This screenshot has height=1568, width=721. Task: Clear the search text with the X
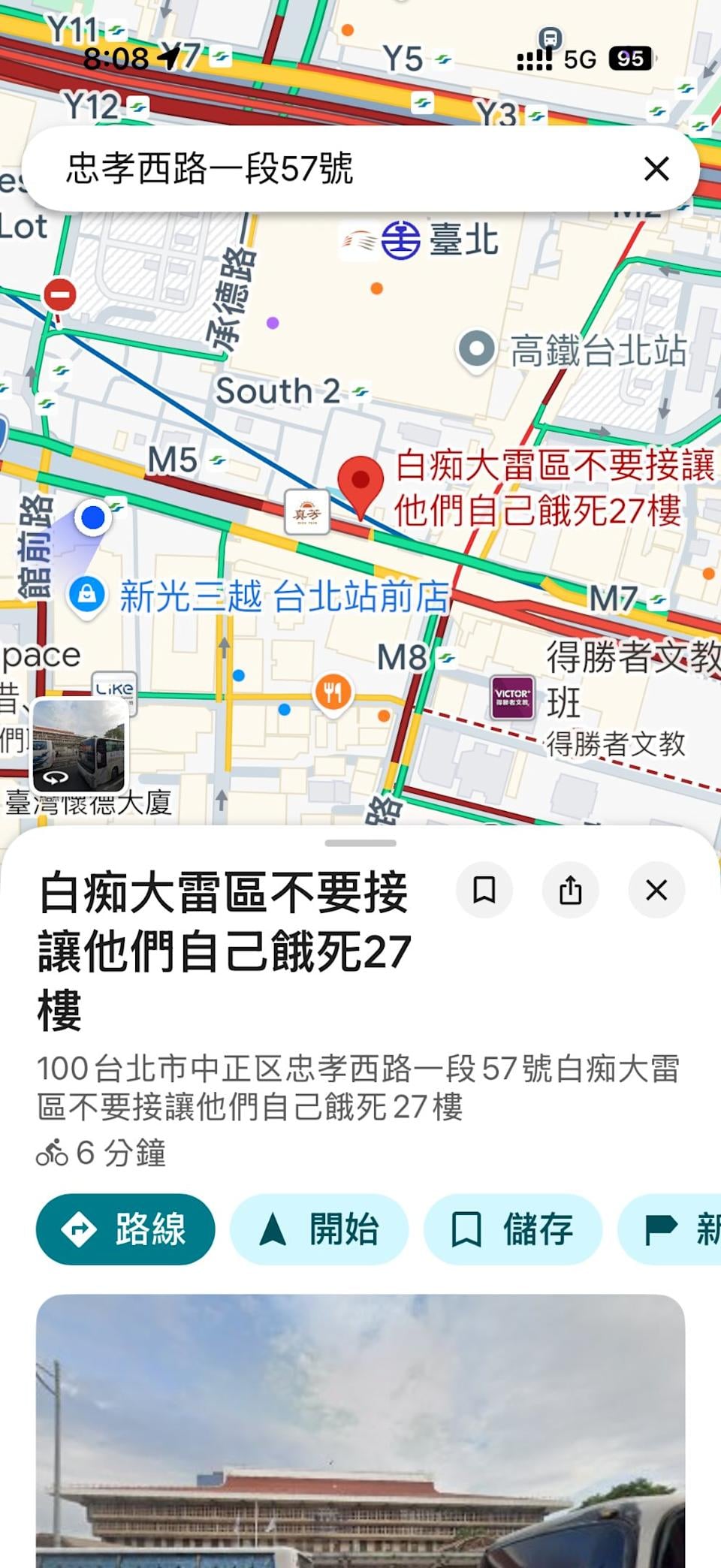656,168
